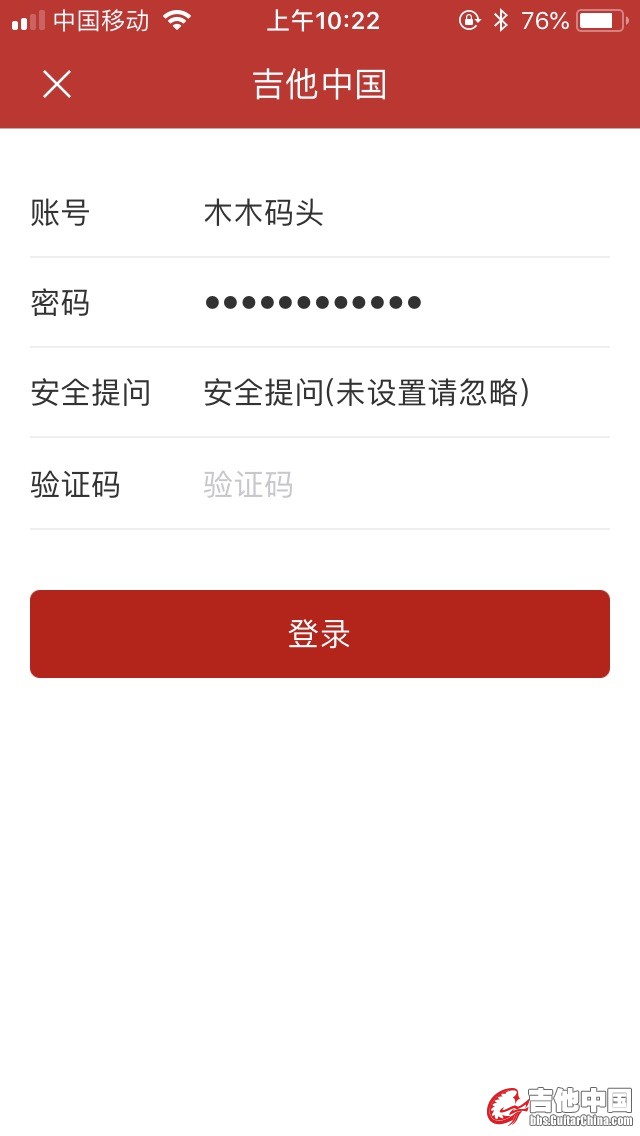Open the 安全提问 security question selector

click(400, 392)
